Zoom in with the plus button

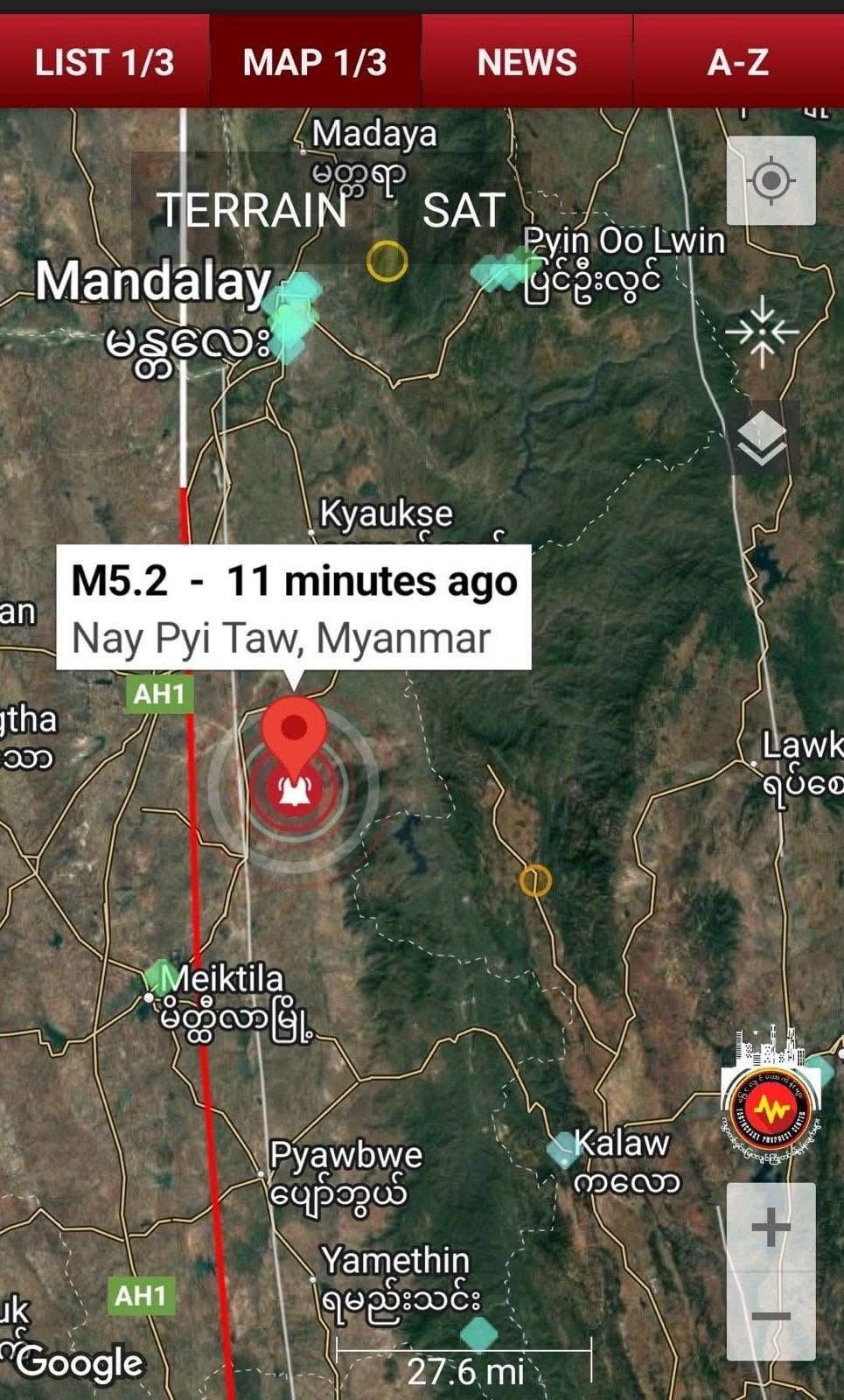[x=771, y=1227]
